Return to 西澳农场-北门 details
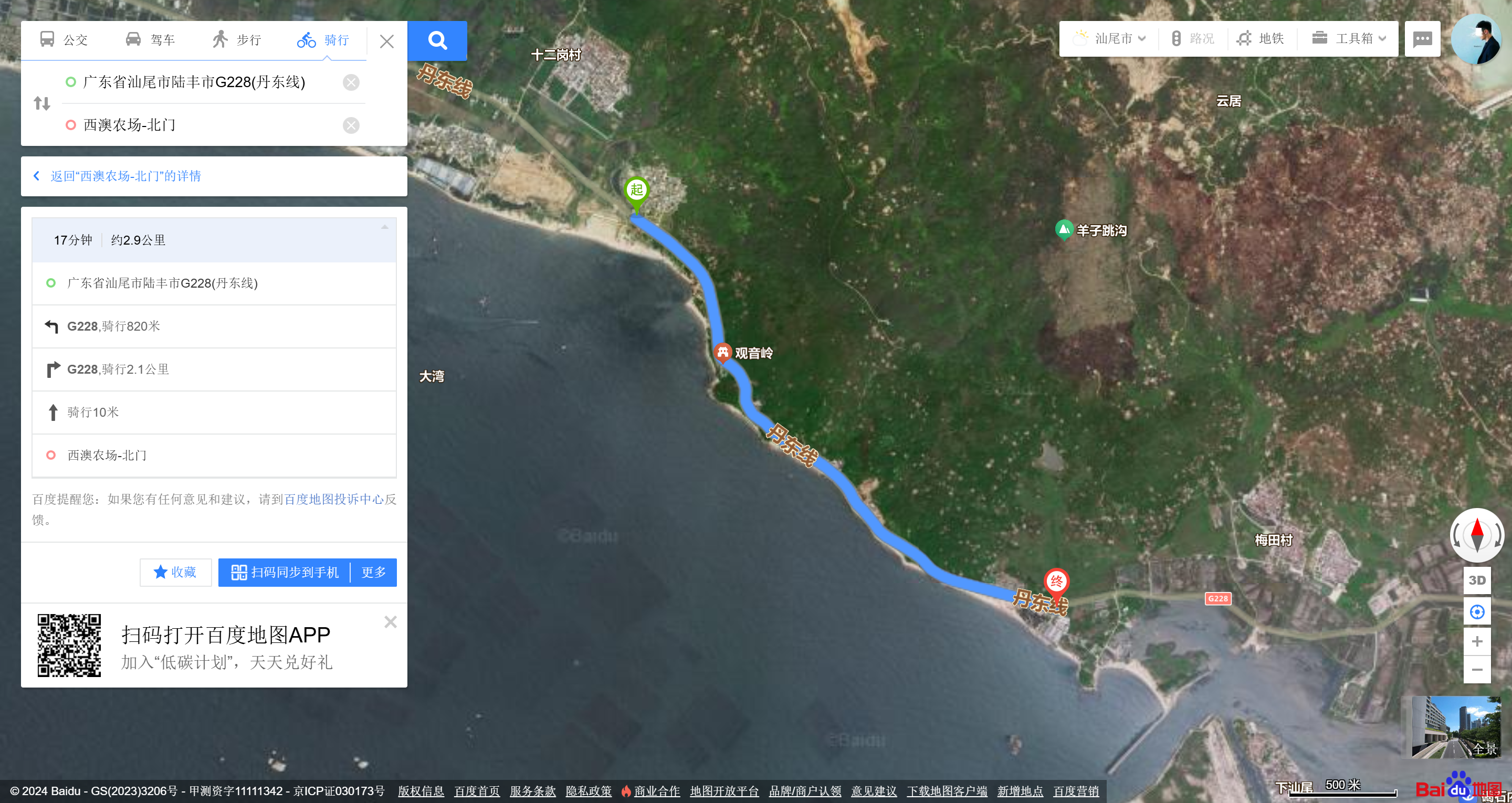This screenshot has width=1512, height=803. (125, 176)
